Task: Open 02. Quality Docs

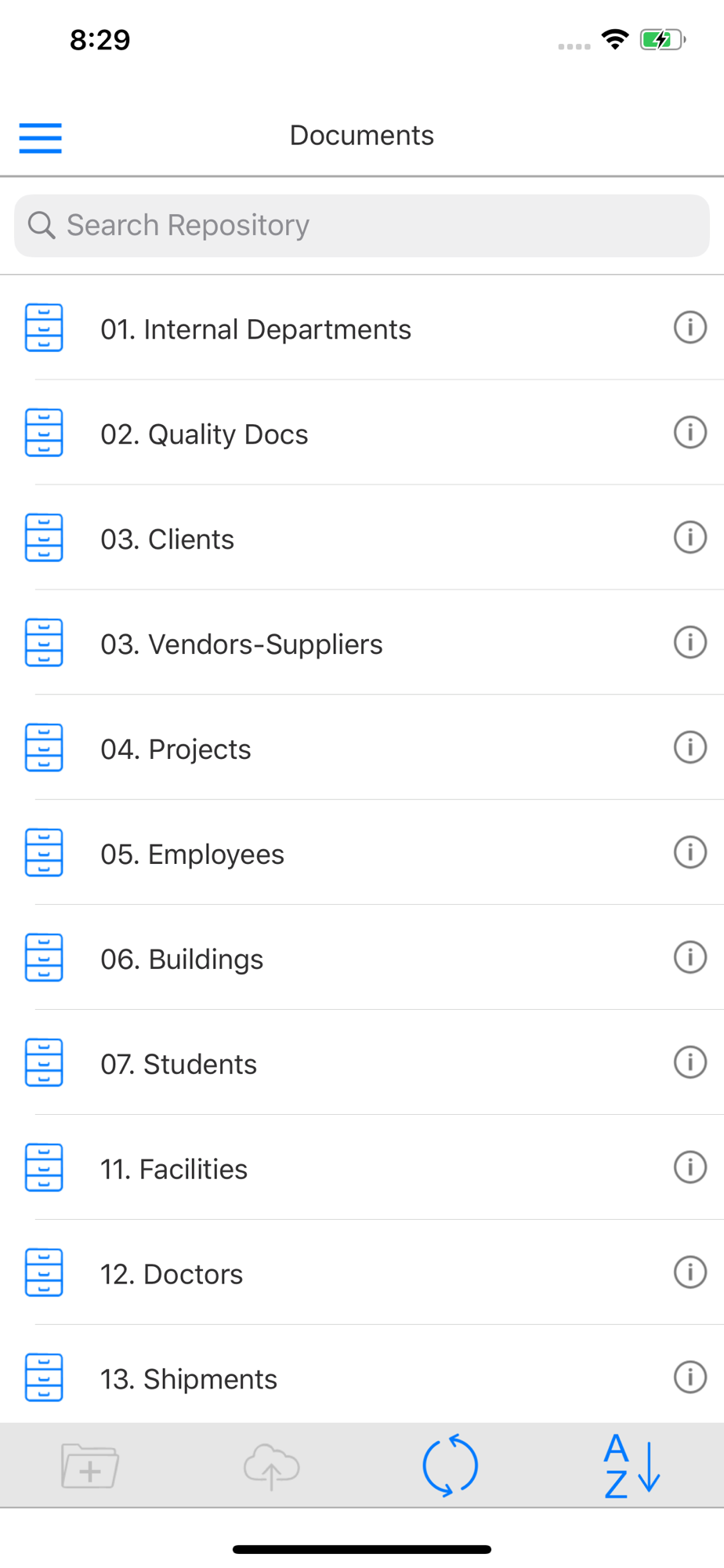Action: tap(362, 433)
